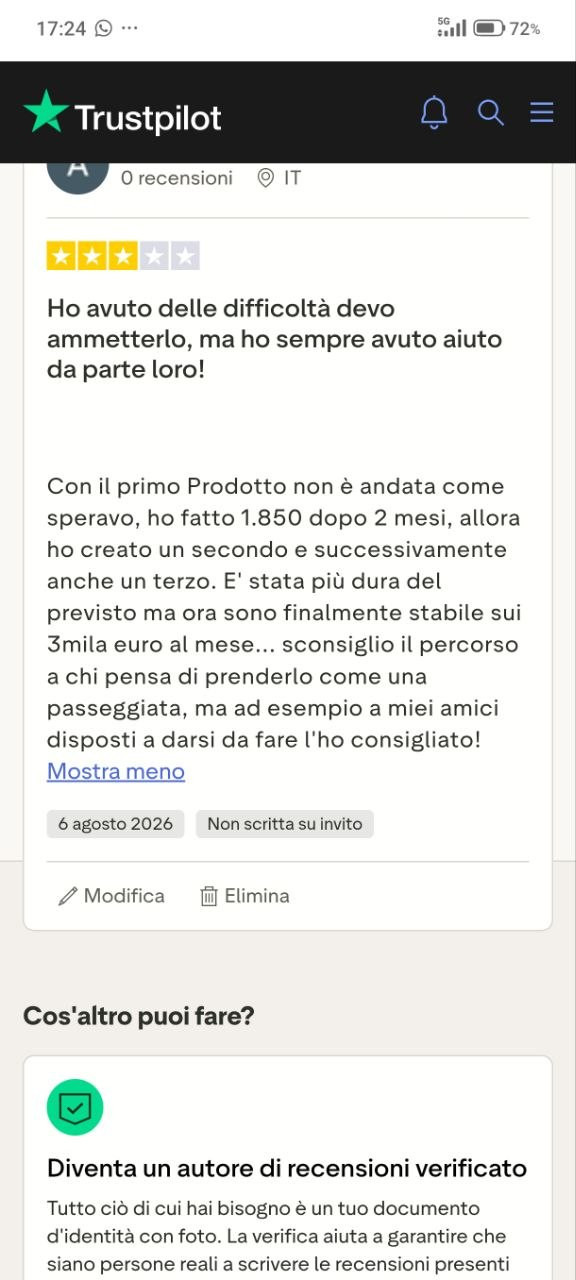Delete the review with Elimina
Image resolution: width=576 pixels, height=1280 pixels.
pyautogui.click(x=245, y=896)
